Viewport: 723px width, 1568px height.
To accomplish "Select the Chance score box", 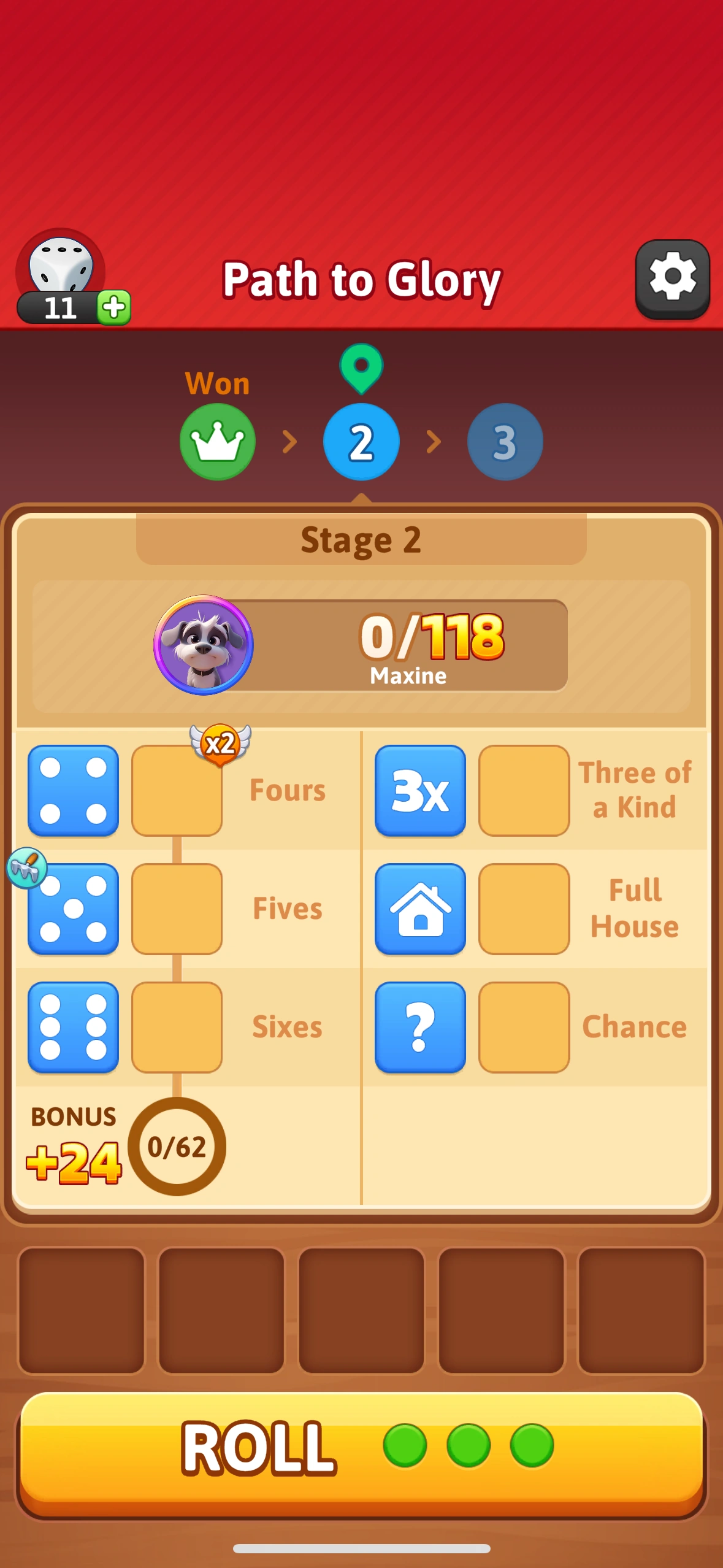I will tap(524, 1027).
